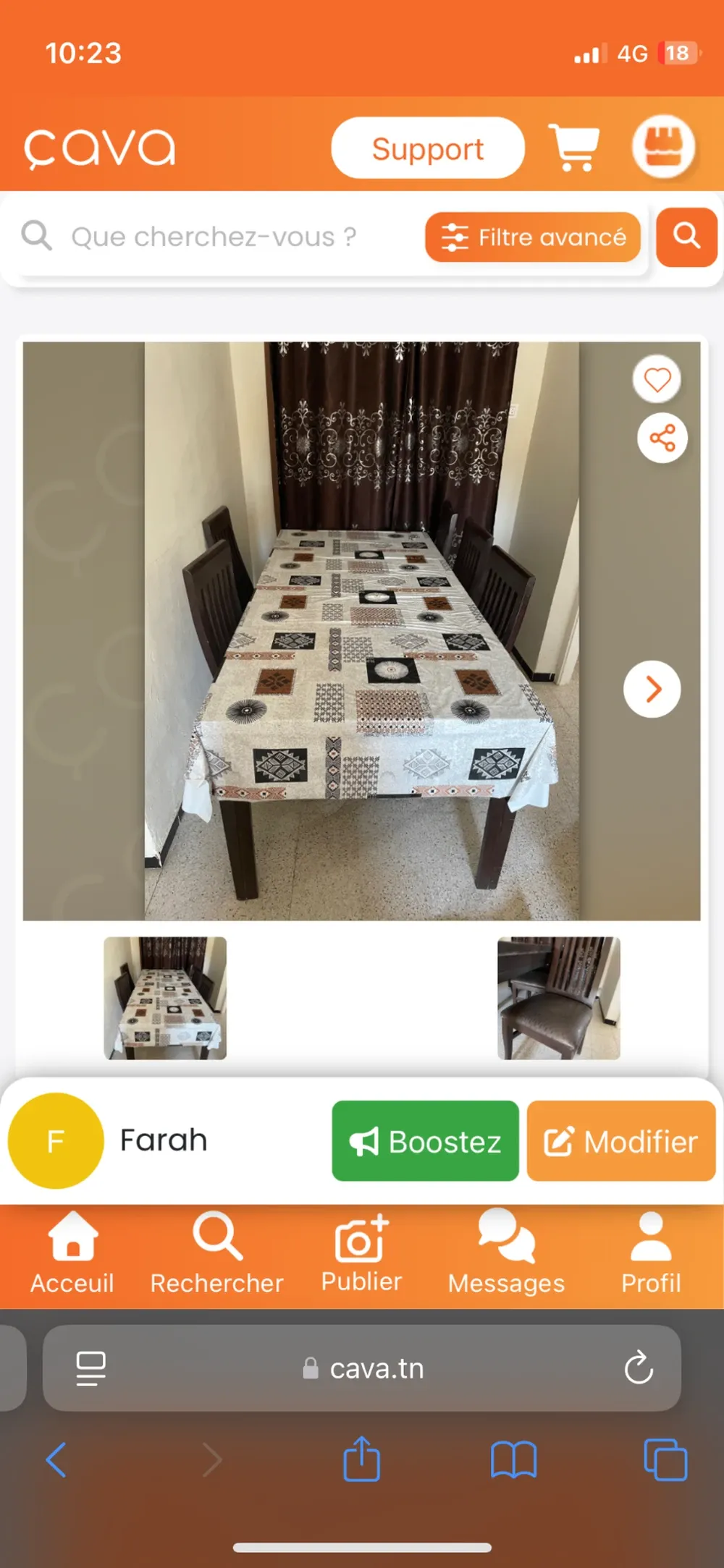Image resolution: width=724 pixels, height=1568 pixels.
Task: Tap Modifier to edit the listing
Action: (x=620, y=1141)
